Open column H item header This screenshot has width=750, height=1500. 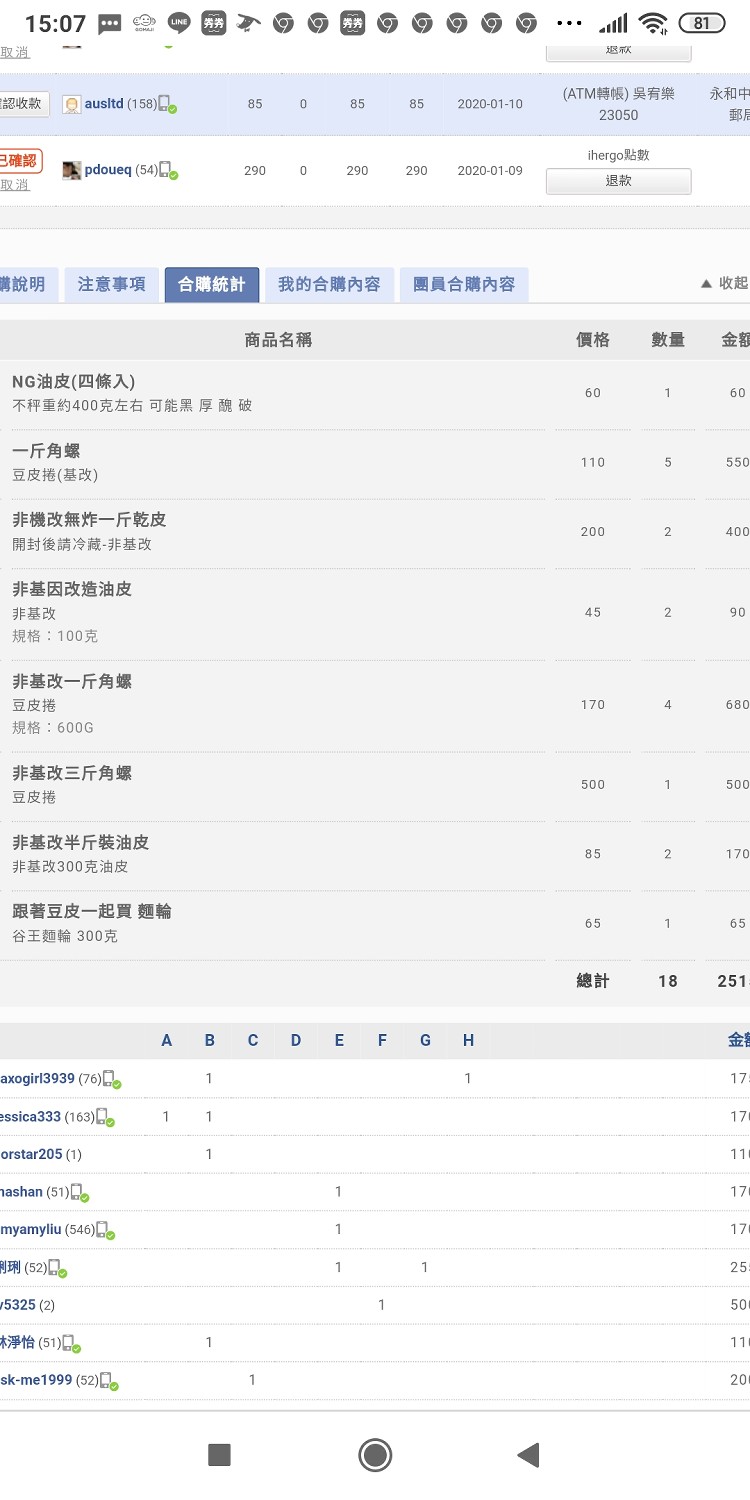pos(468,1040)
